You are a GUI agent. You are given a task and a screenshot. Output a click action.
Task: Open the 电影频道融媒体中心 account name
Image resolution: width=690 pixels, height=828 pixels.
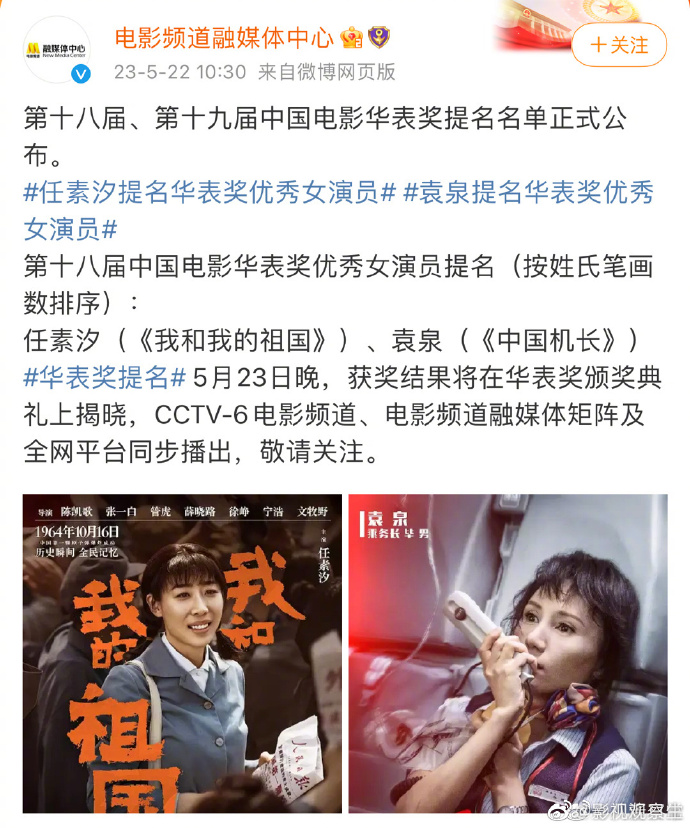(223, 38)
